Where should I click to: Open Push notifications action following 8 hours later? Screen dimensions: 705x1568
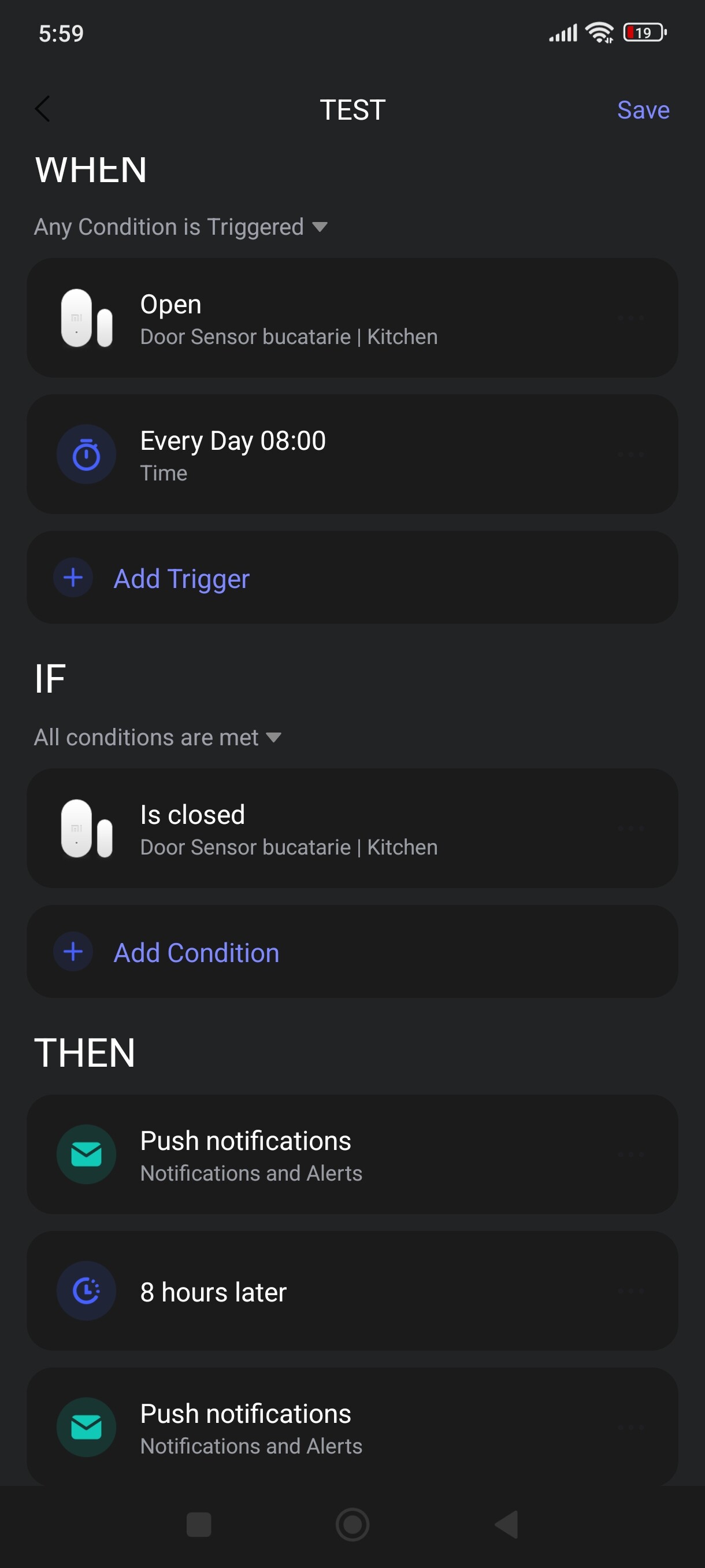pyautogui.click(x=351, y=1428)
